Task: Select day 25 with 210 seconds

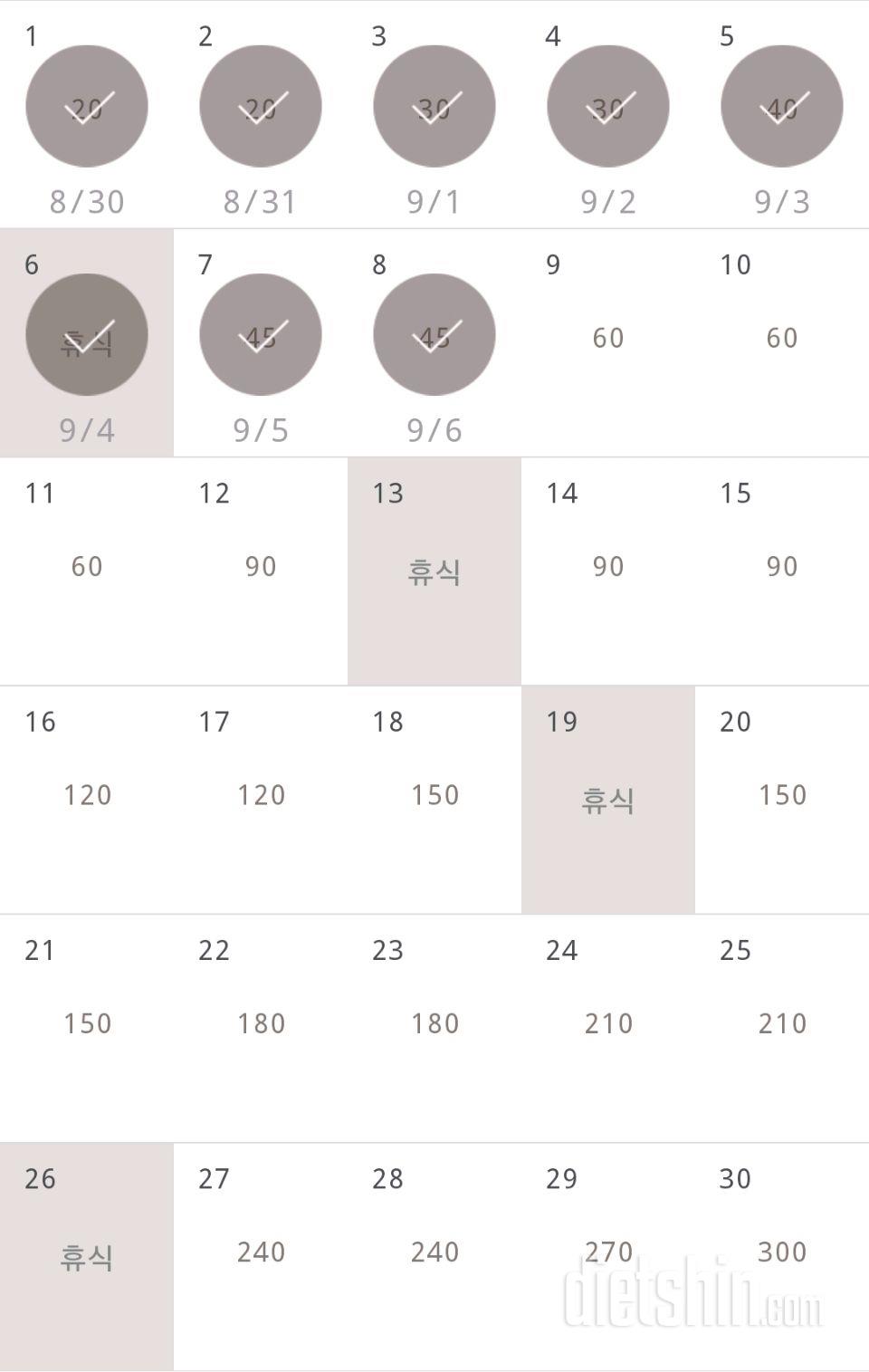Action: pos(782,1023)
